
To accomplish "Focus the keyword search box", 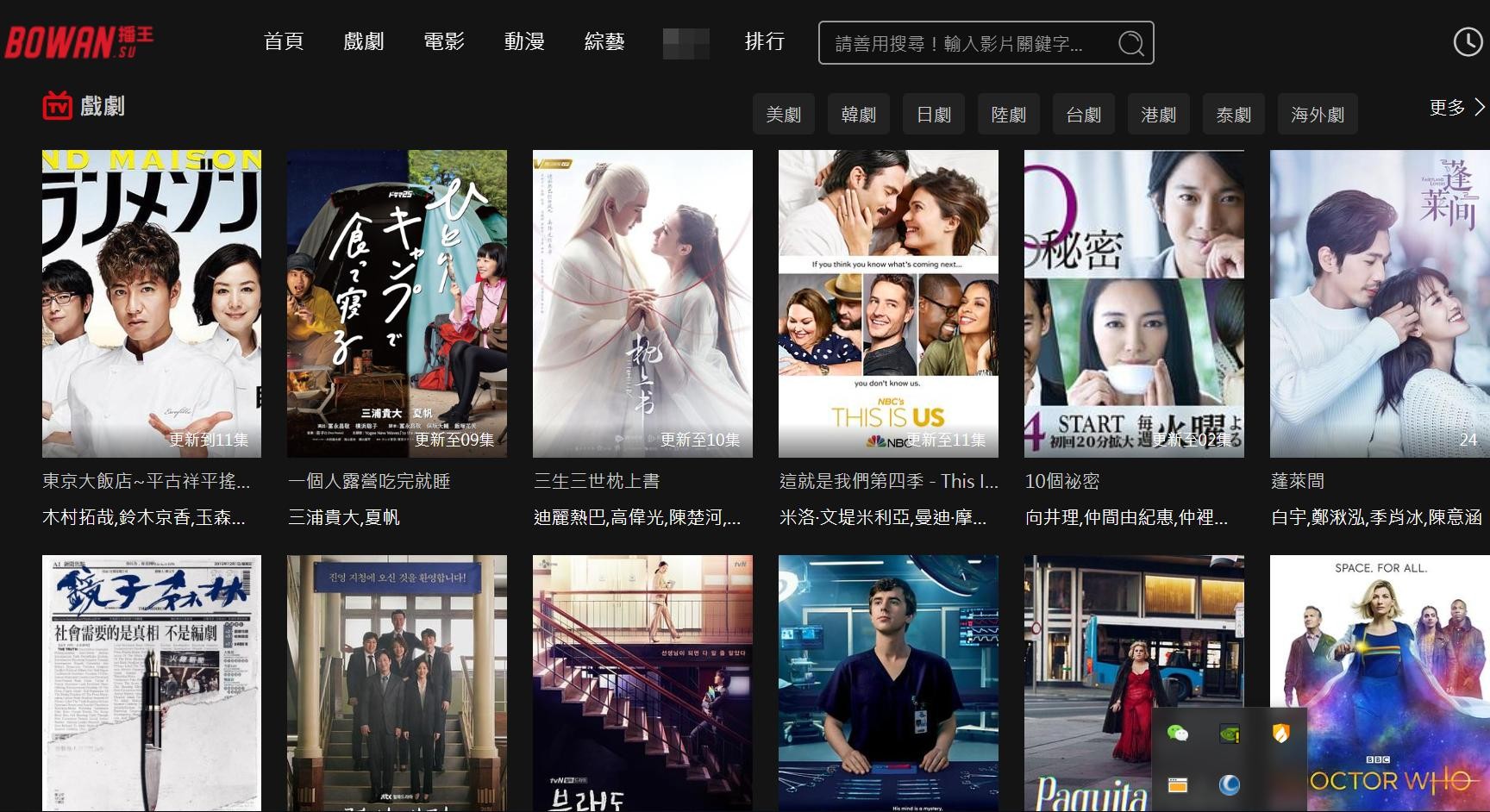I will tap(961, 43).
